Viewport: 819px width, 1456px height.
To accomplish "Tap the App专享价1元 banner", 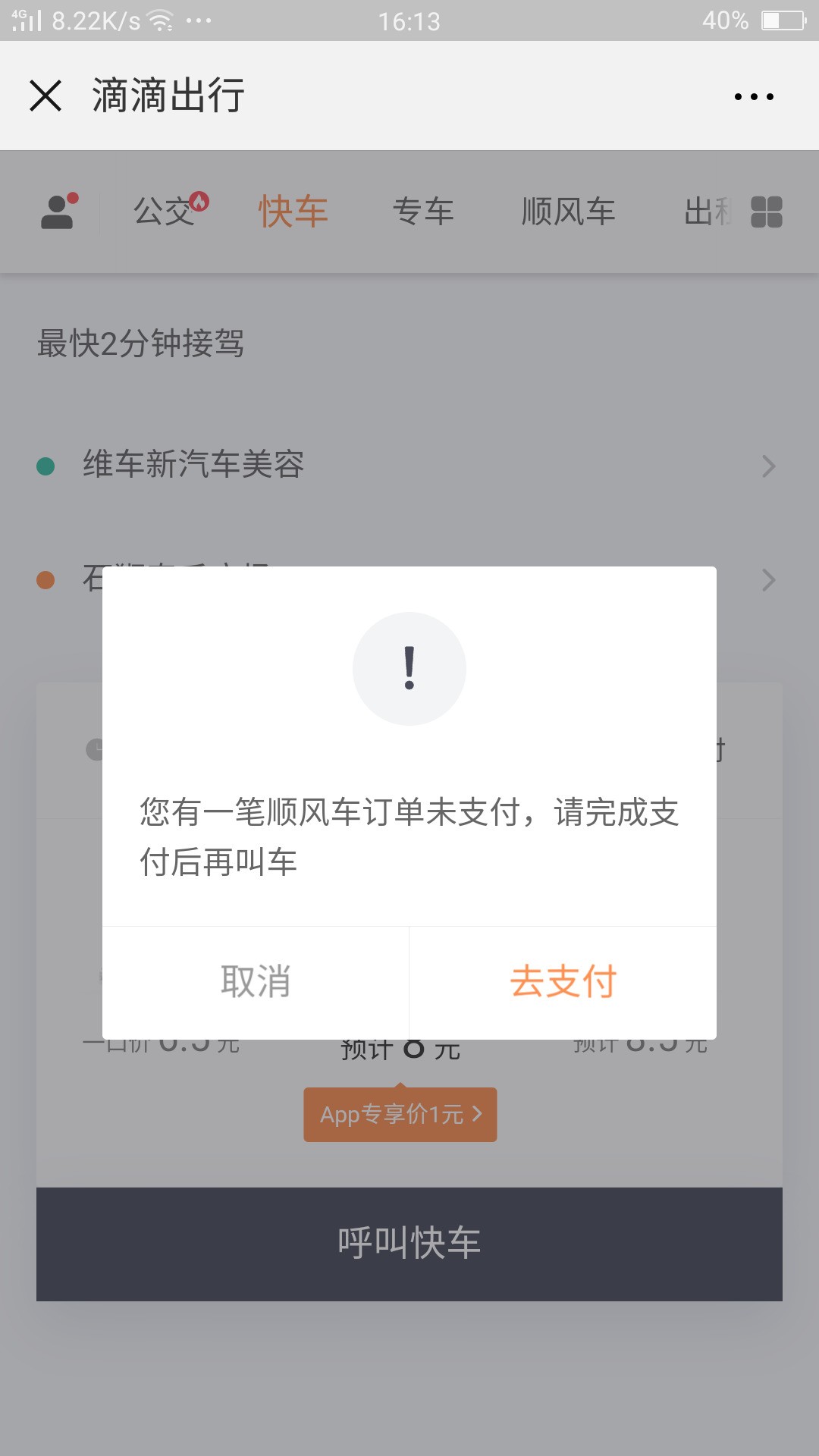I will click(x=400, y=1114).
